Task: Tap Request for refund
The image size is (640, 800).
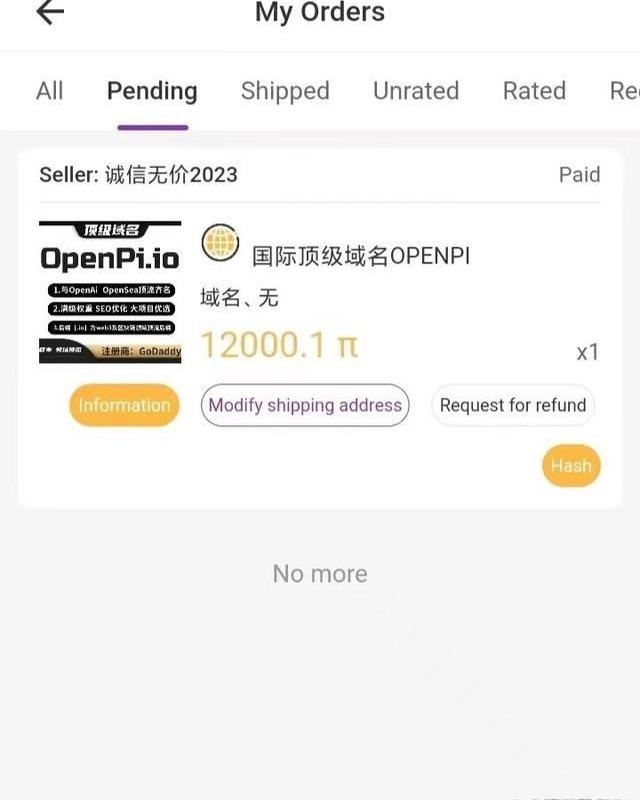Action: tap(513, 405)
